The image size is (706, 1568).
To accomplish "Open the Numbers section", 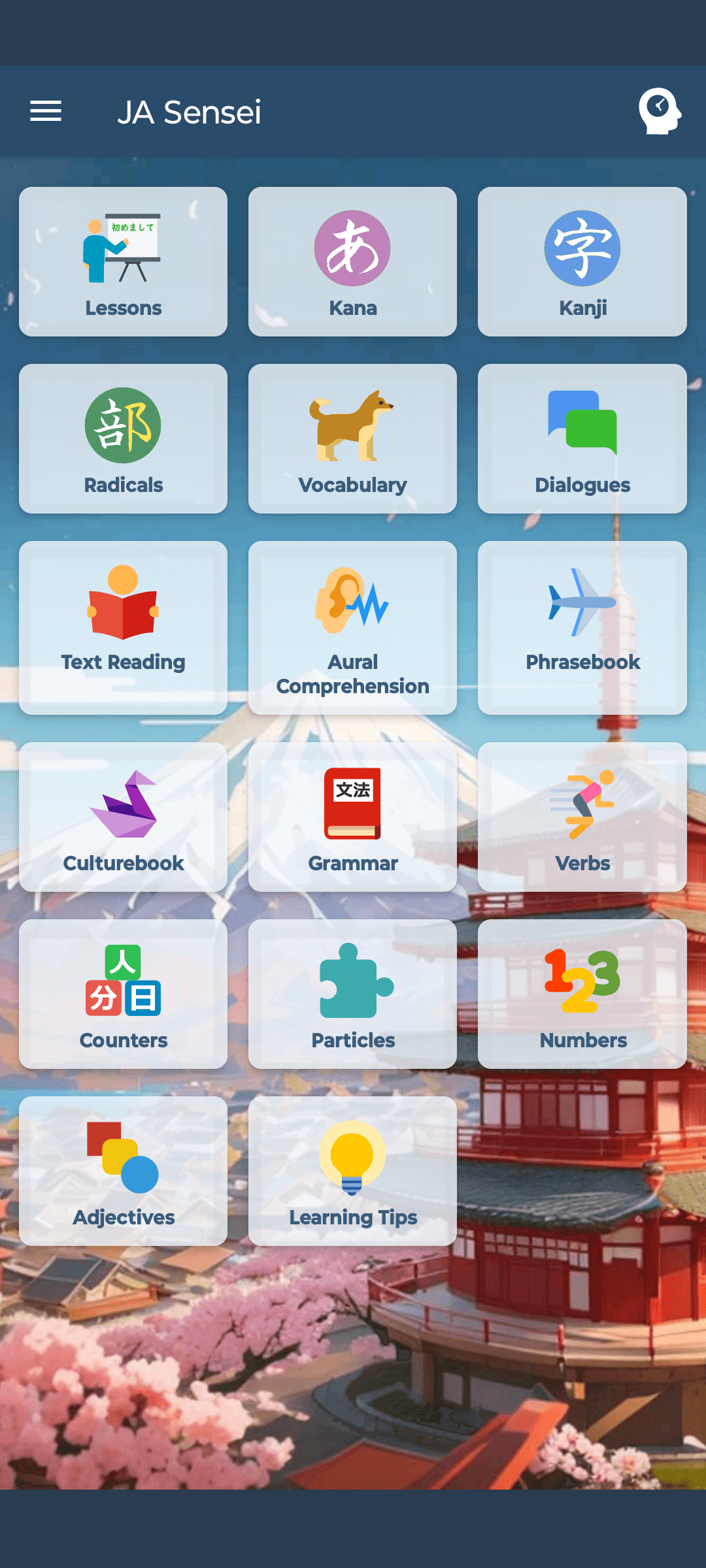I will click(x=582, y=994).
